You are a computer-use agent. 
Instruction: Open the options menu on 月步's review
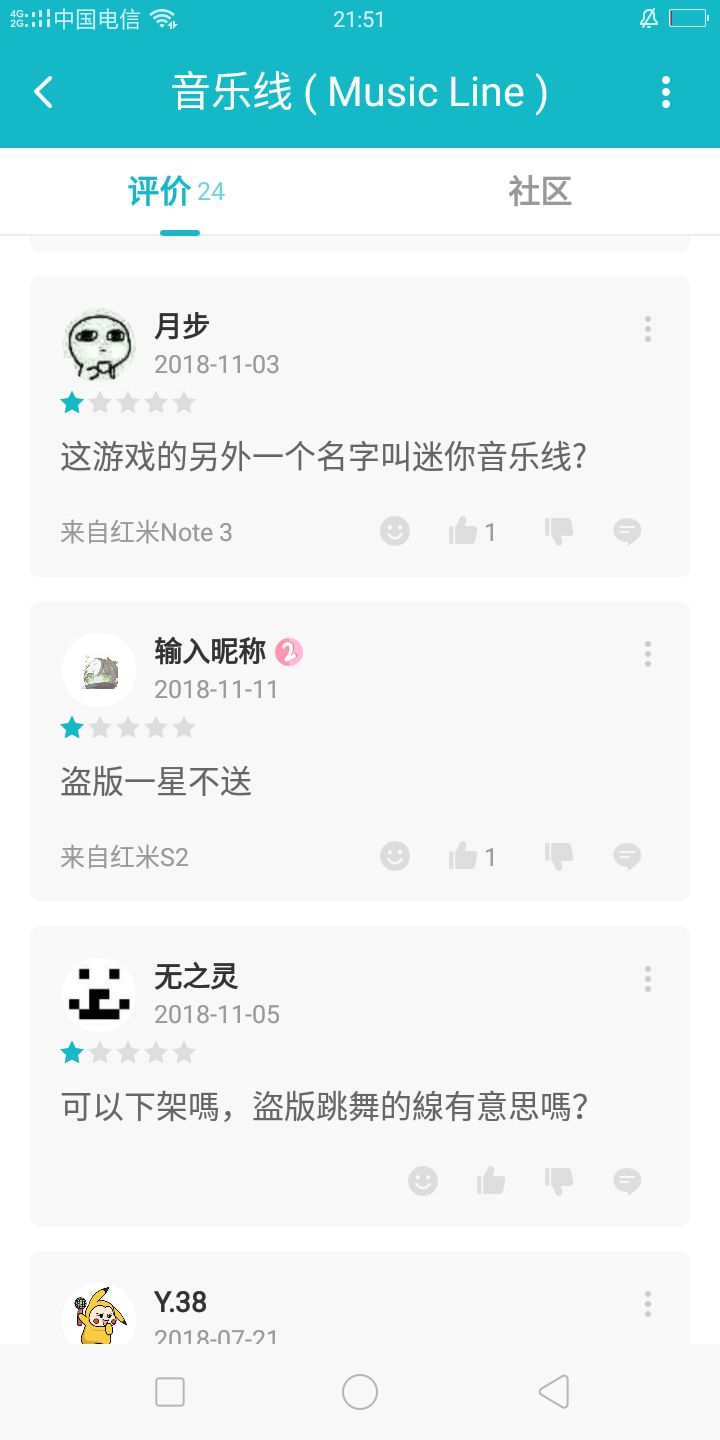648,329
